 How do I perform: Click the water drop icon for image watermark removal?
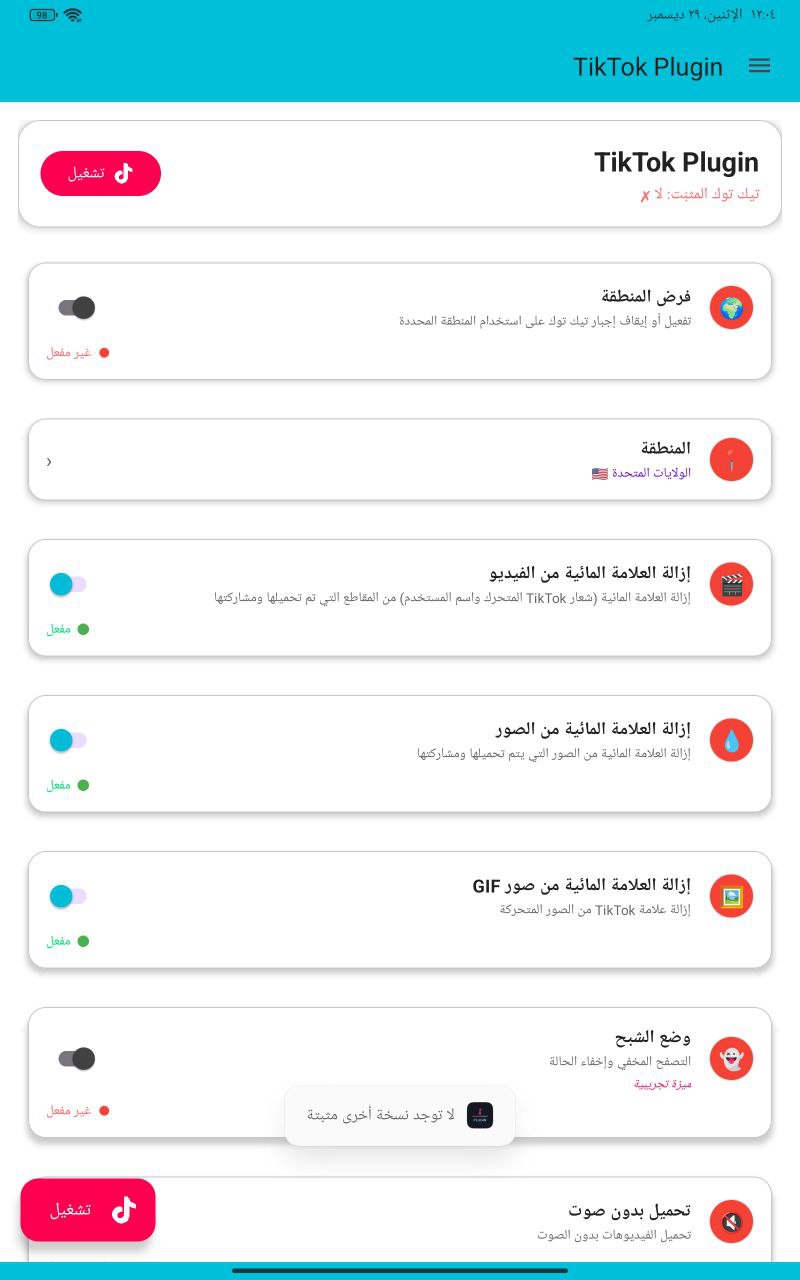pyautogui.click(x=731, y=740)
